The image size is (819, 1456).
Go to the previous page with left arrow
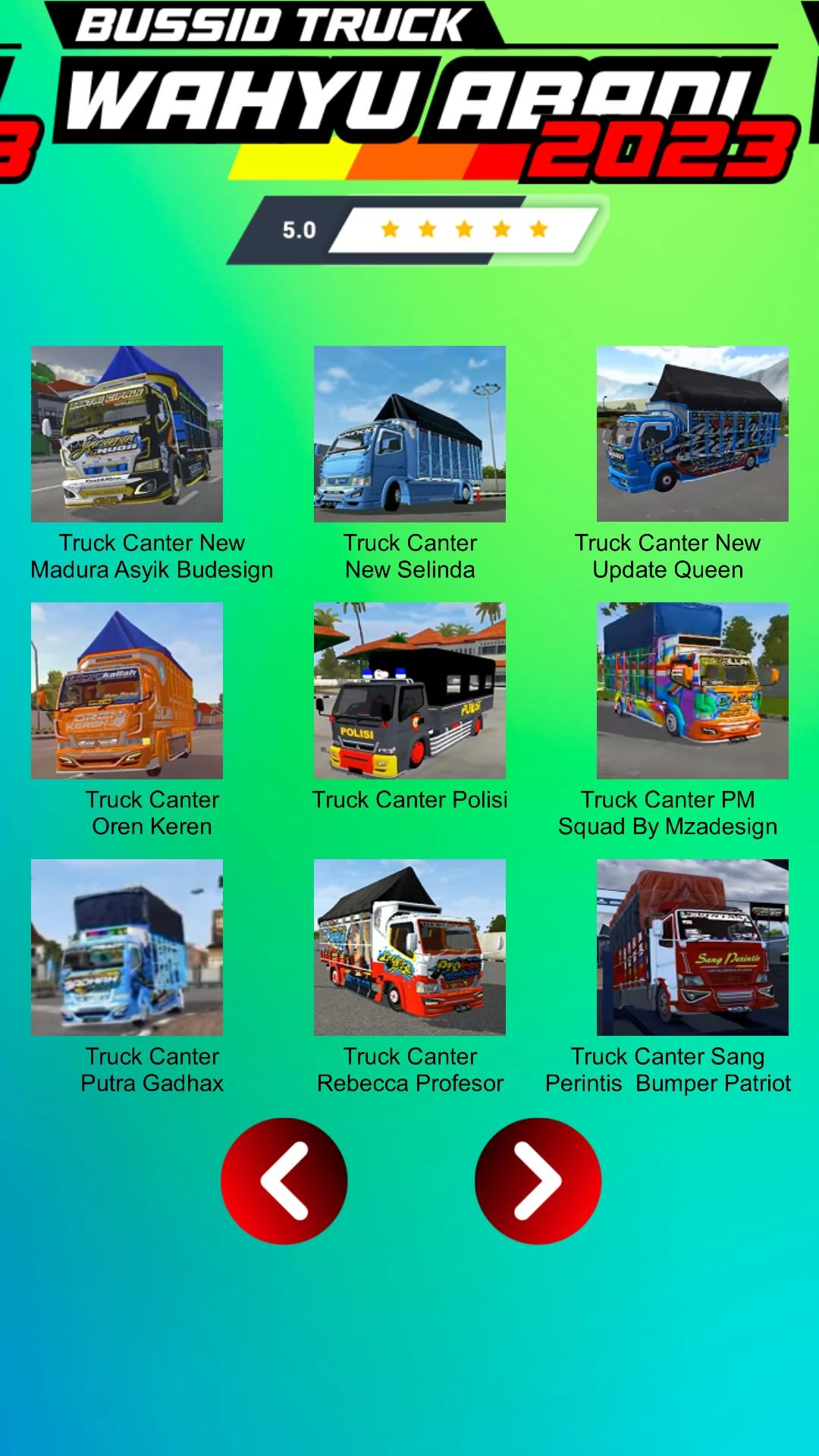point(284,1181)
